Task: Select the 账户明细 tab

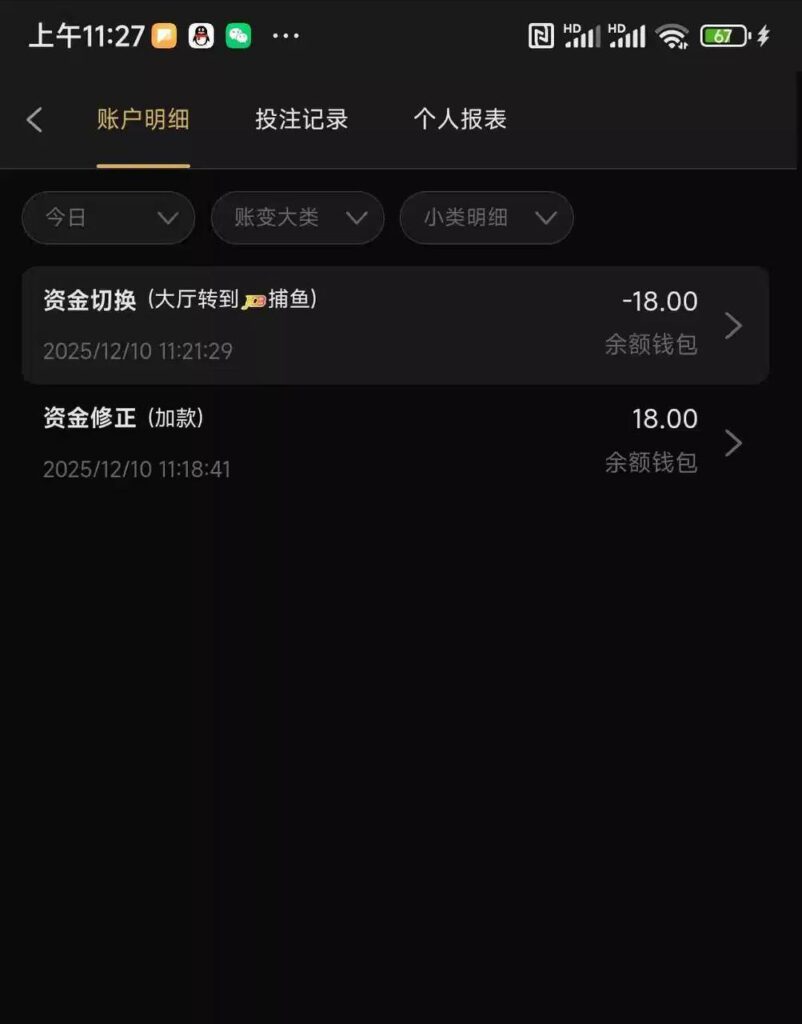Action: click(143, 119)
